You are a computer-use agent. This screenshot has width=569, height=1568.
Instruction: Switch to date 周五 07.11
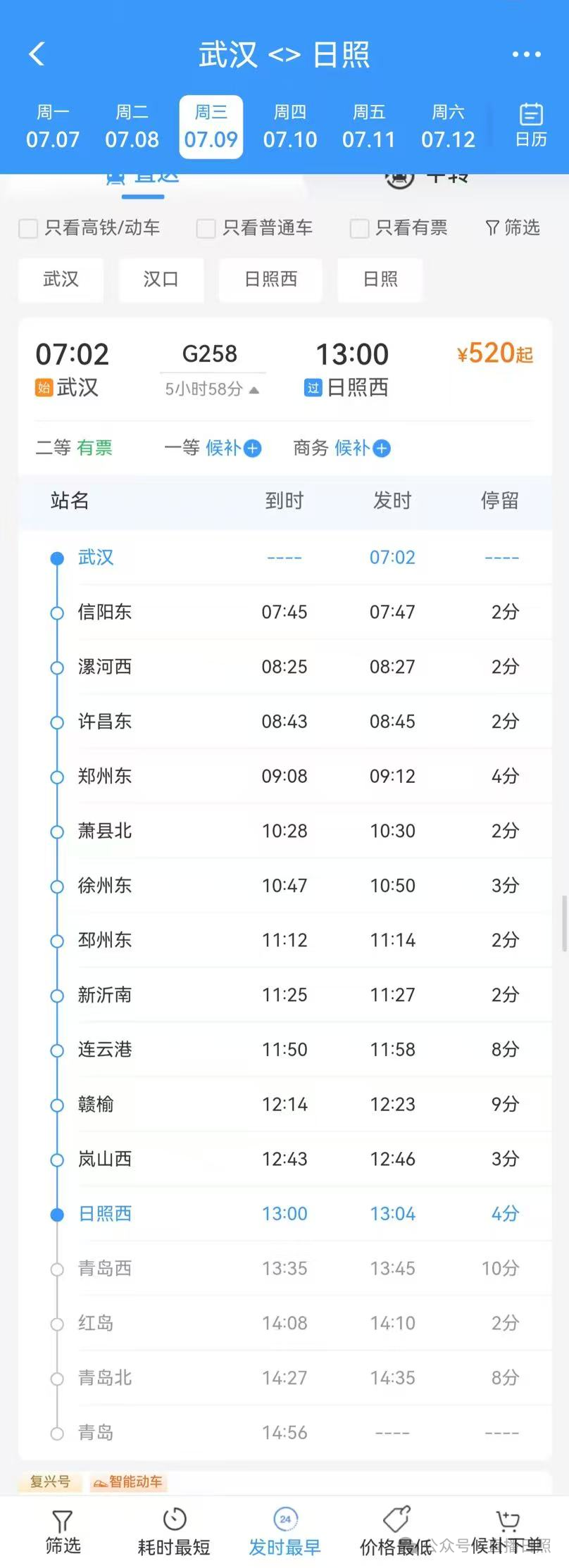tap(369, 127)
